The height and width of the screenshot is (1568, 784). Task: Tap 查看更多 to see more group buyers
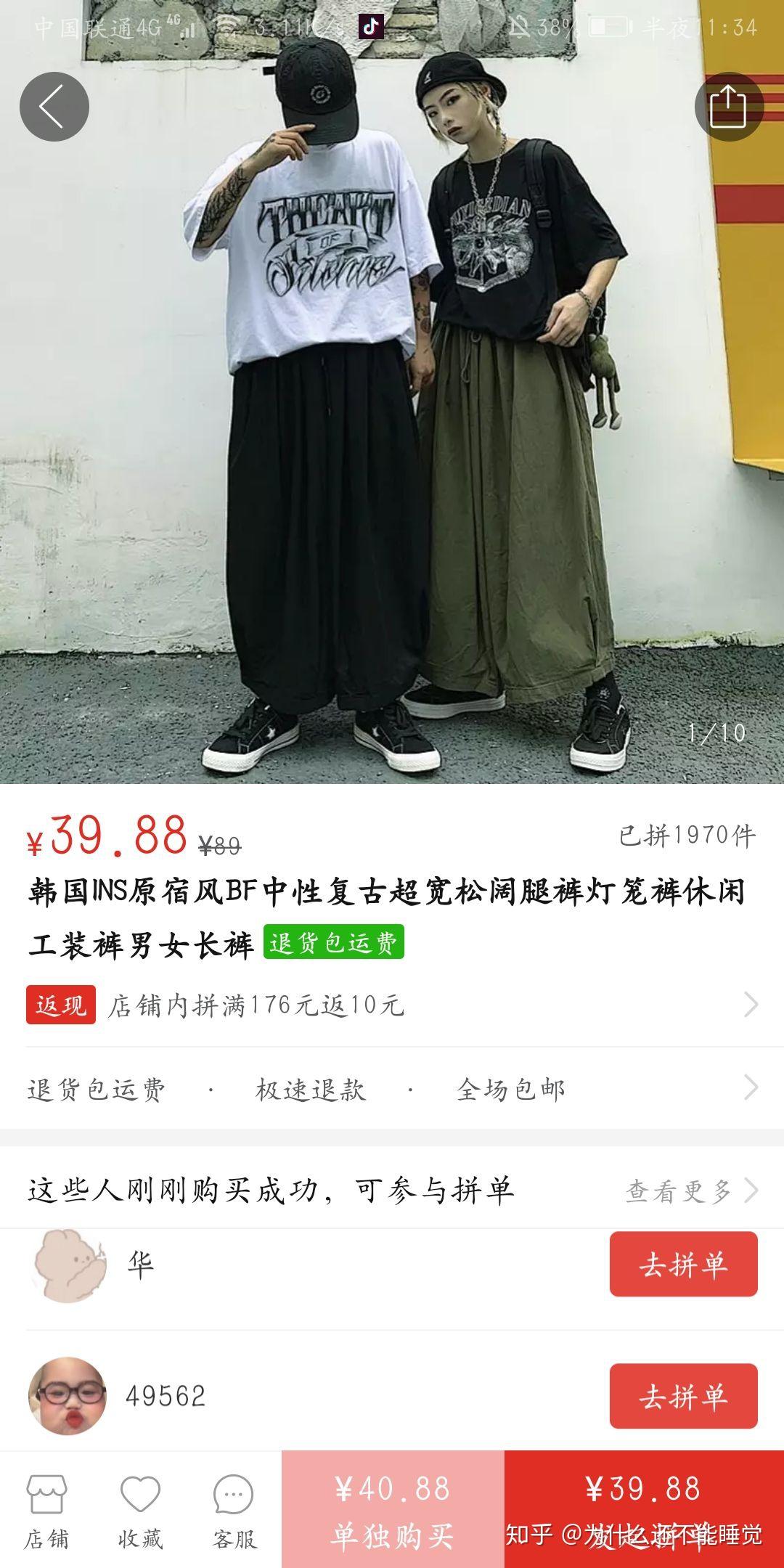pos(690,1191)
